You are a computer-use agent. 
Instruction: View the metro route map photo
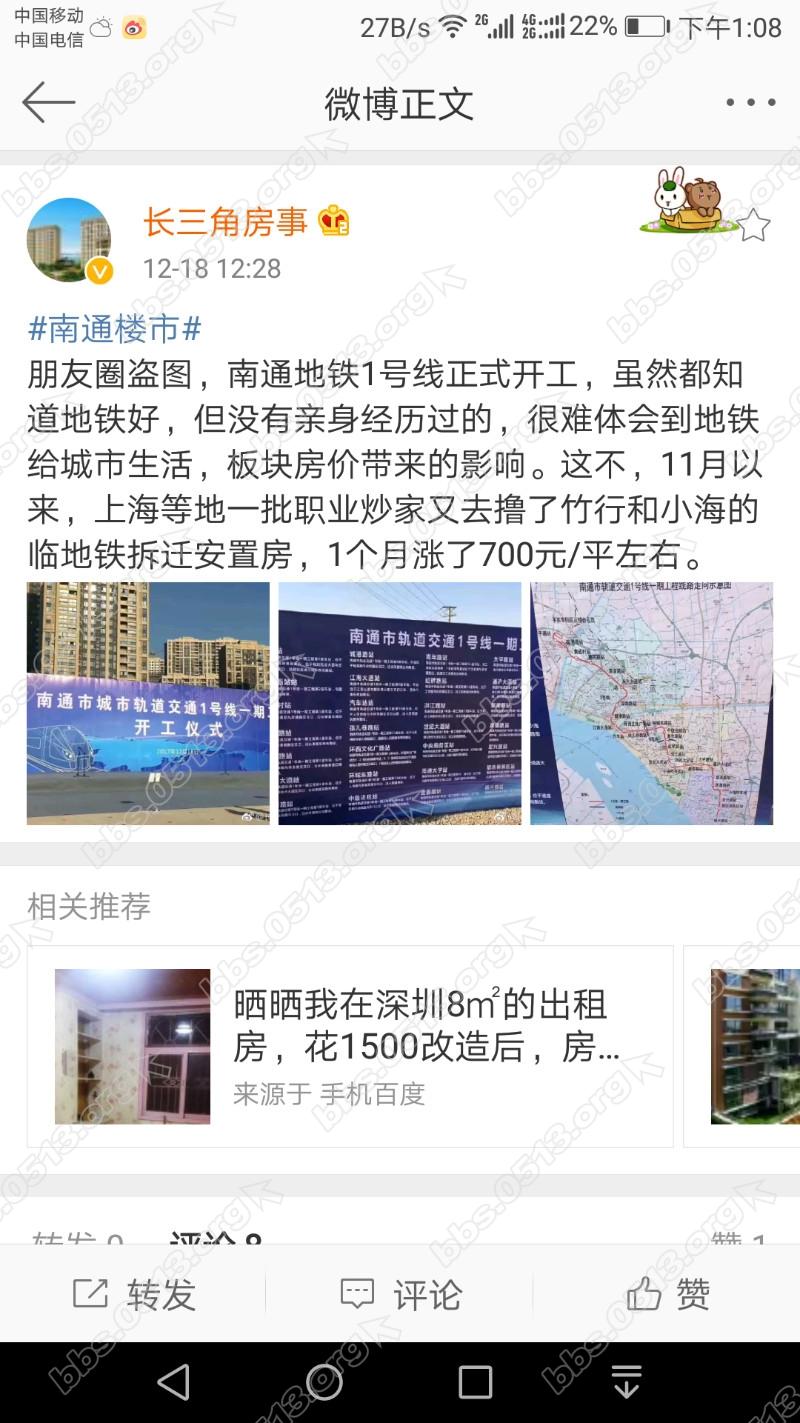652,703
